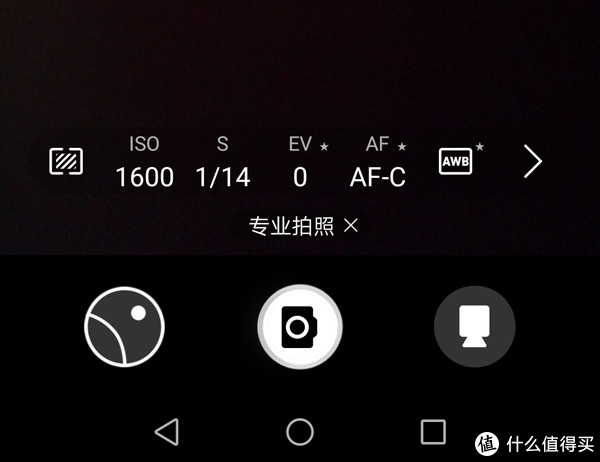Tap the round button right of the shutter
The height and width of the screenshot is (462, 600).
coord(474,327)
